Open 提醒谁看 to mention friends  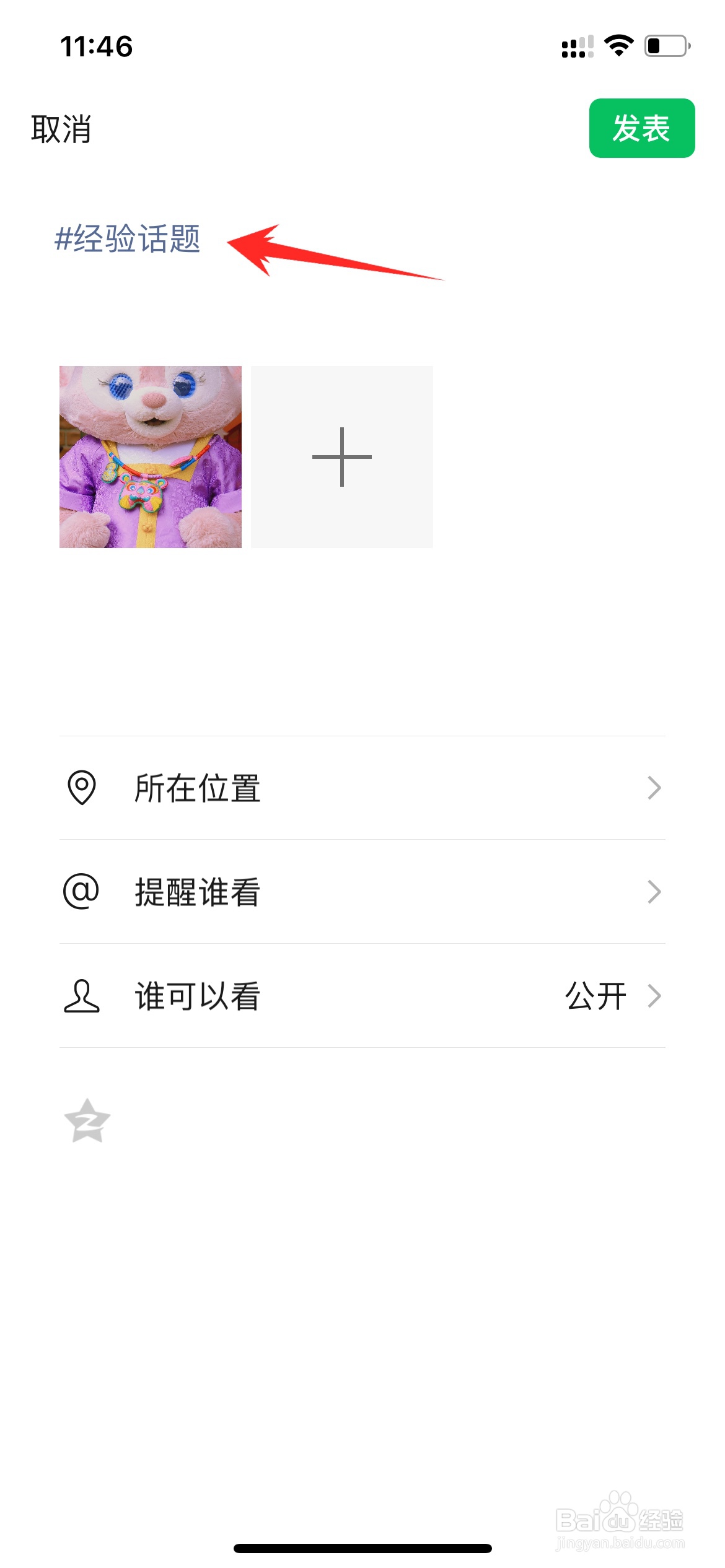362,892
